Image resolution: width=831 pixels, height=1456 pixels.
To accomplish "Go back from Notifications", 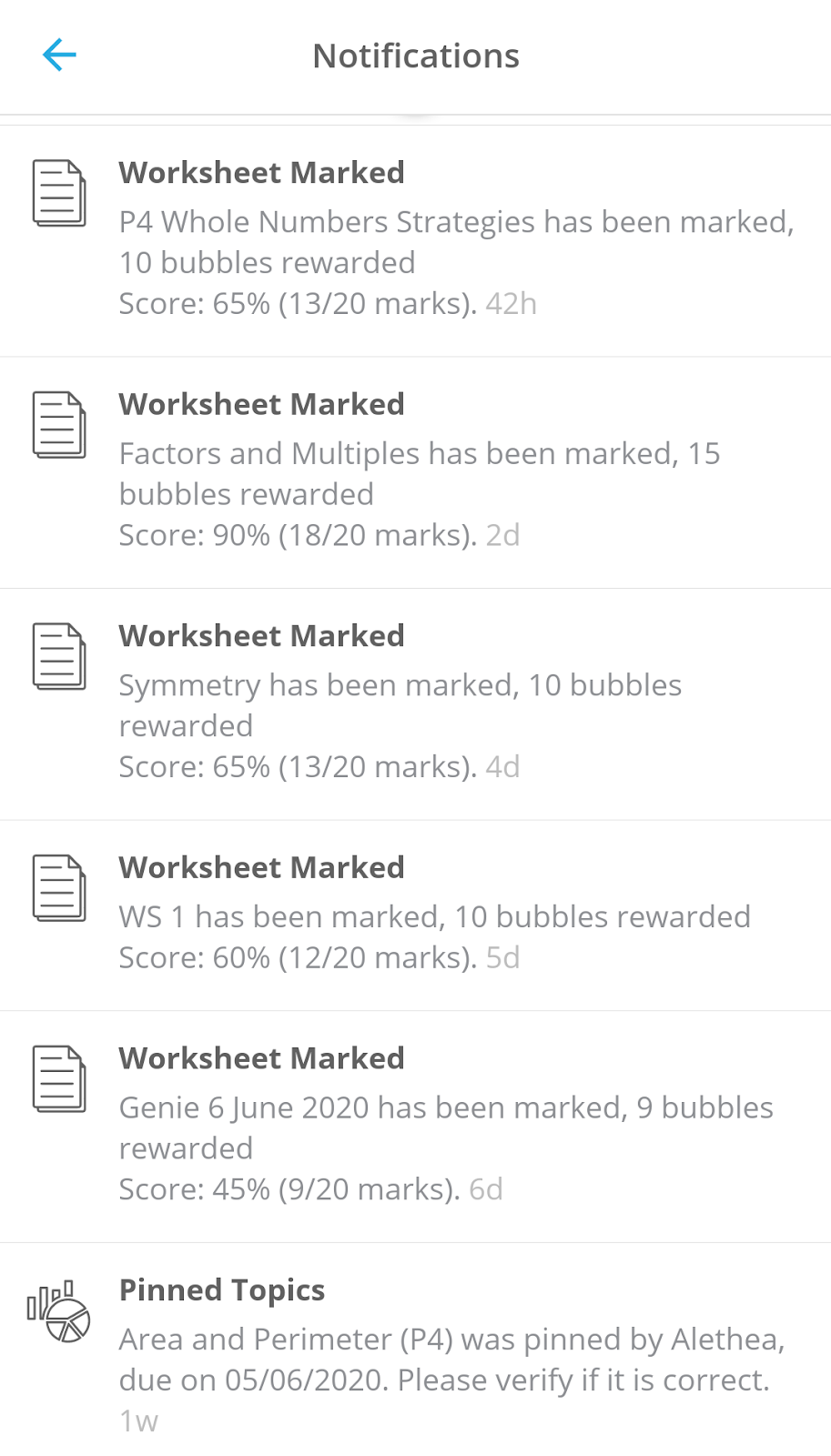I will click(59, 56).
